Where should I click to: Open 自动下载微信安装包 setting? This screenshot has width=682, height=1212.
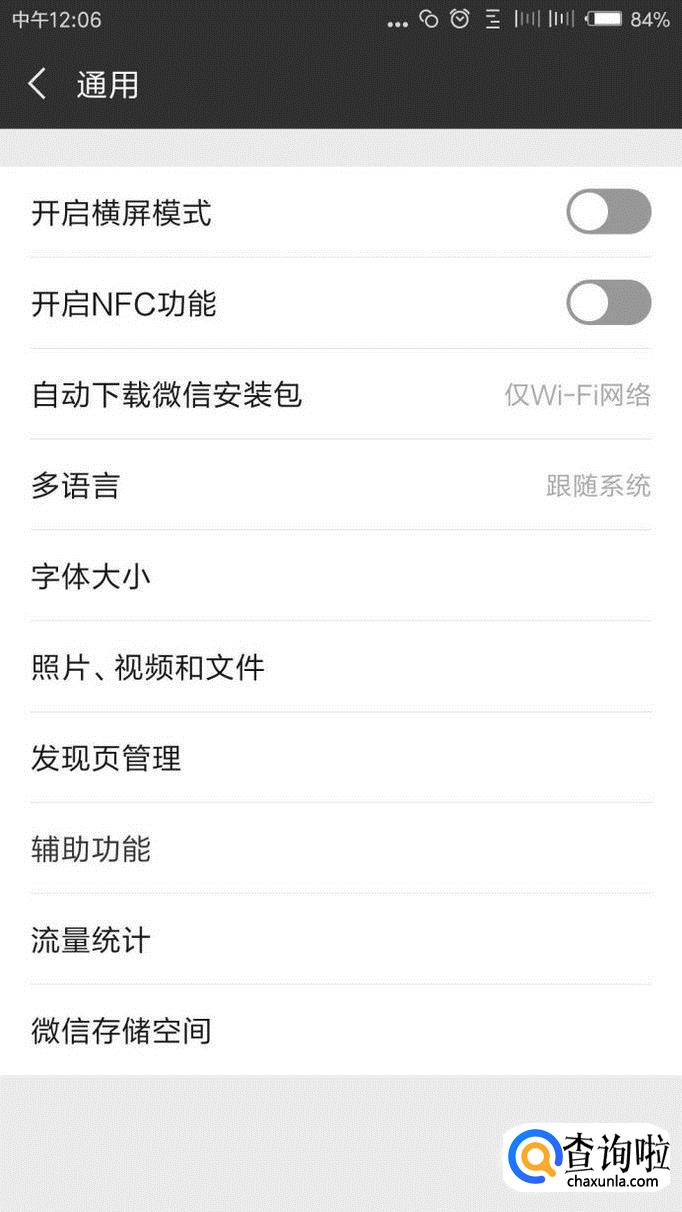340,395
